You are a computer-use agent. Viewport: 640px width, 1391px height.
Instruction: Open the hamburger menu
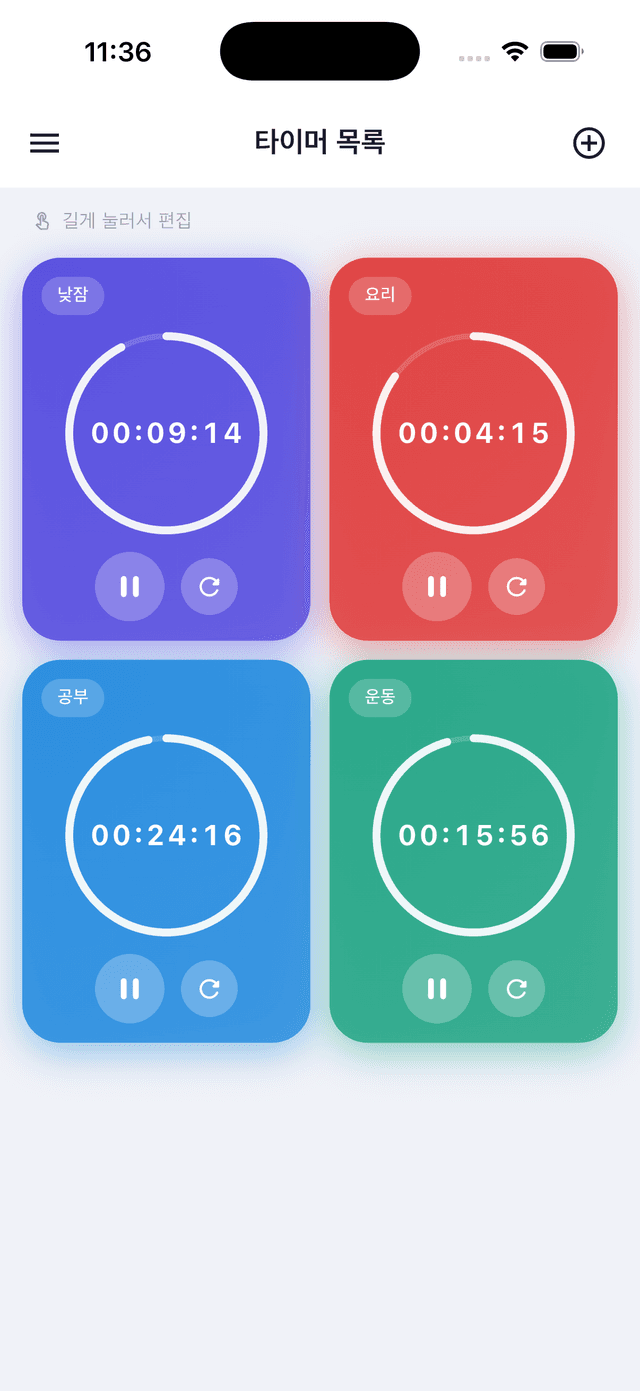[44, 143]
